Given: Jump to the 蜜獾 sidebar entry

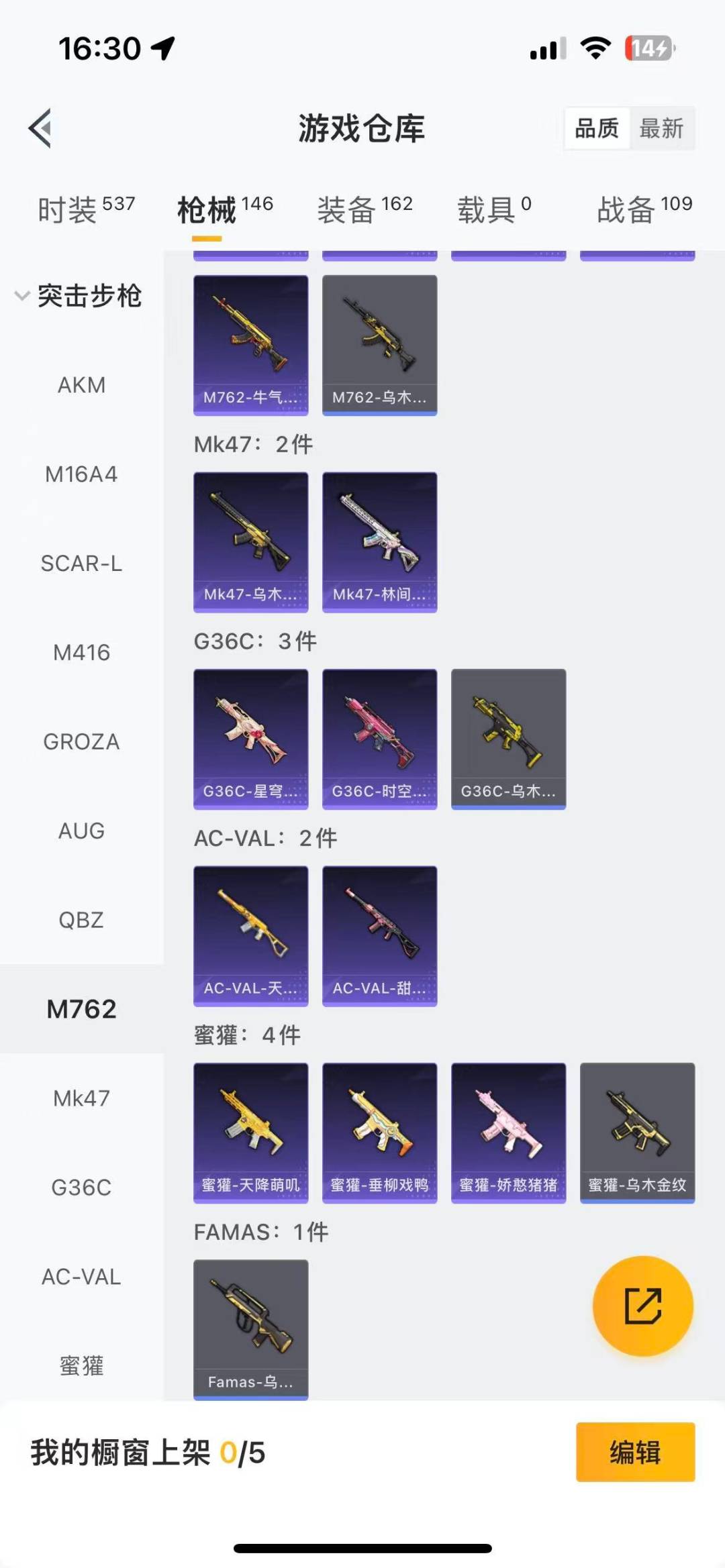Looking at the screenshot, I should (81, 1365).
